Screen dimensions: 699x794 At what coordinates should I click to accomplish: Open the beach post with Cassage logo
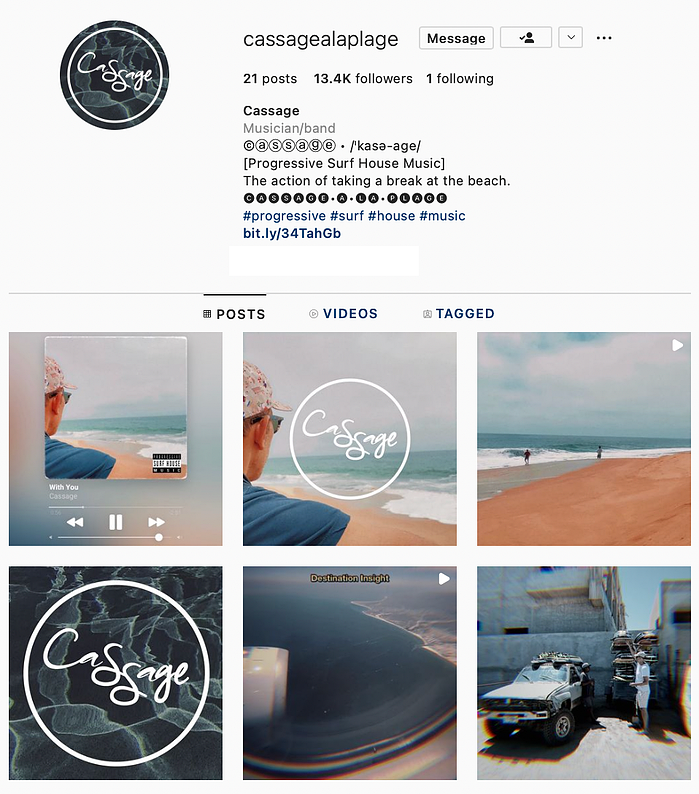click(x=350, y=439)
